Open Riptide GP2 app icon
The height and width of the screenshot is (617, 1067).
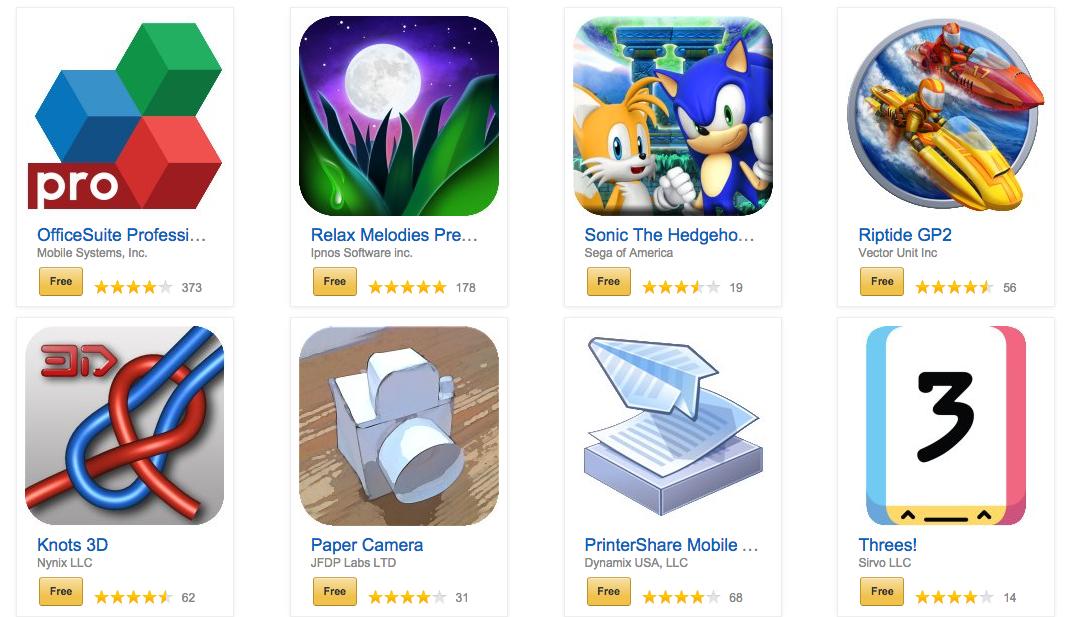click(946, 115)
